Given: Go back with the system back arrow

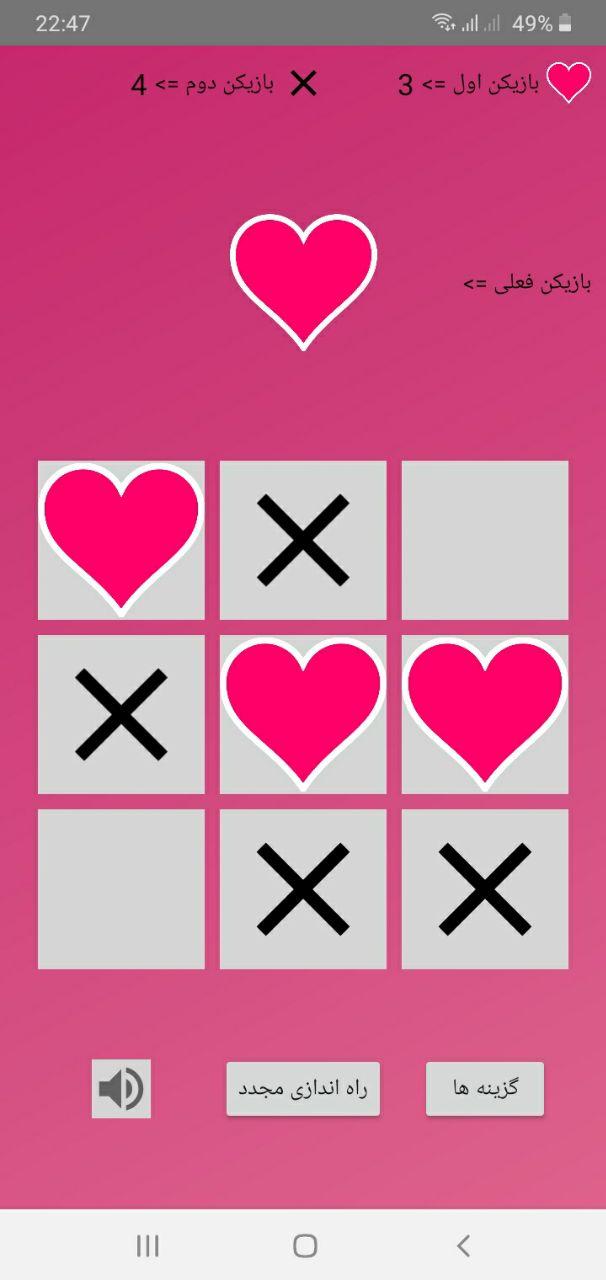Looking at the screenshot, I should (463, 1245).
